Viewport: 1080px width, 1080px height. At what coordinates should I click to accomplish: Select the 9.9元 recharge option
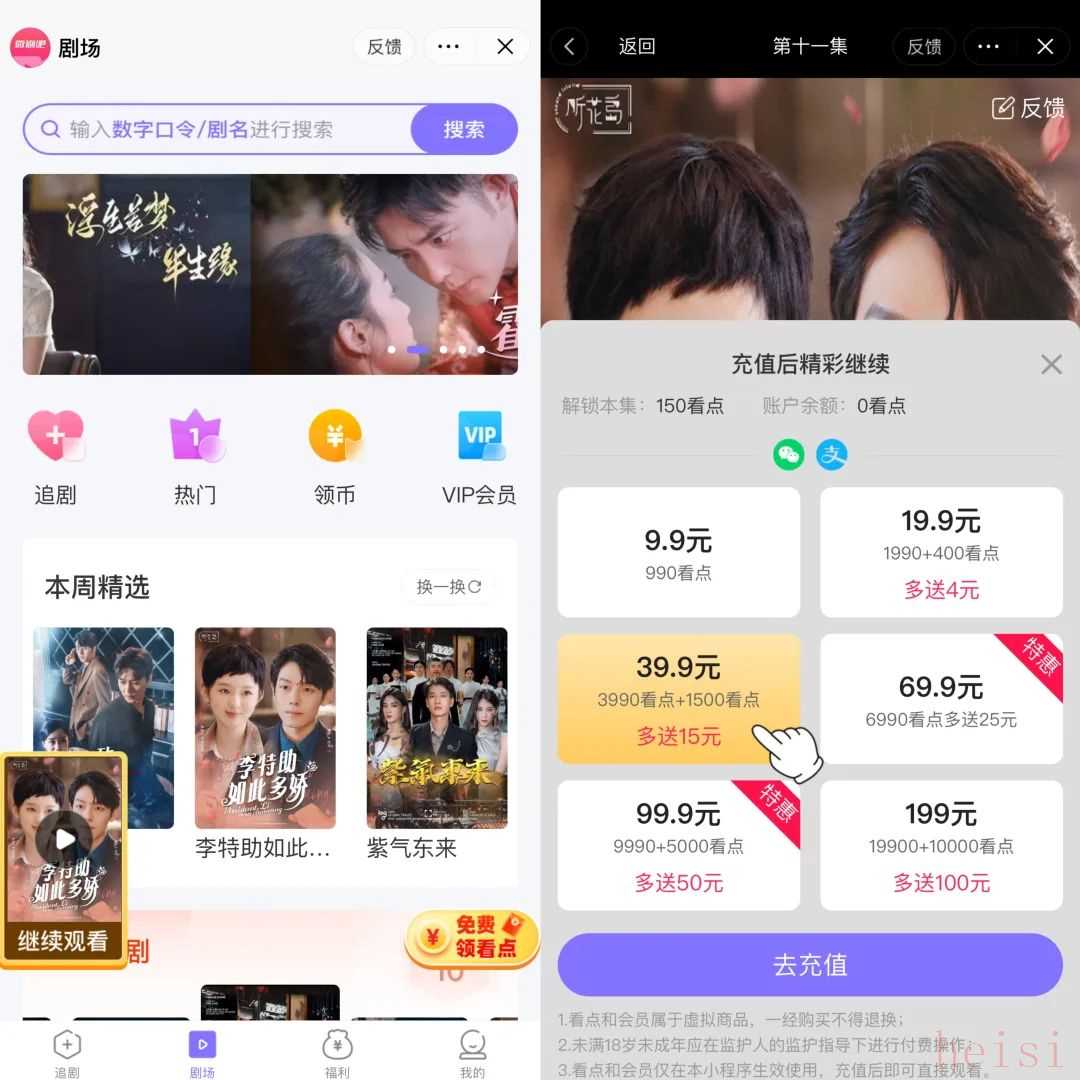pyautogui.click(x=678, y=552)
